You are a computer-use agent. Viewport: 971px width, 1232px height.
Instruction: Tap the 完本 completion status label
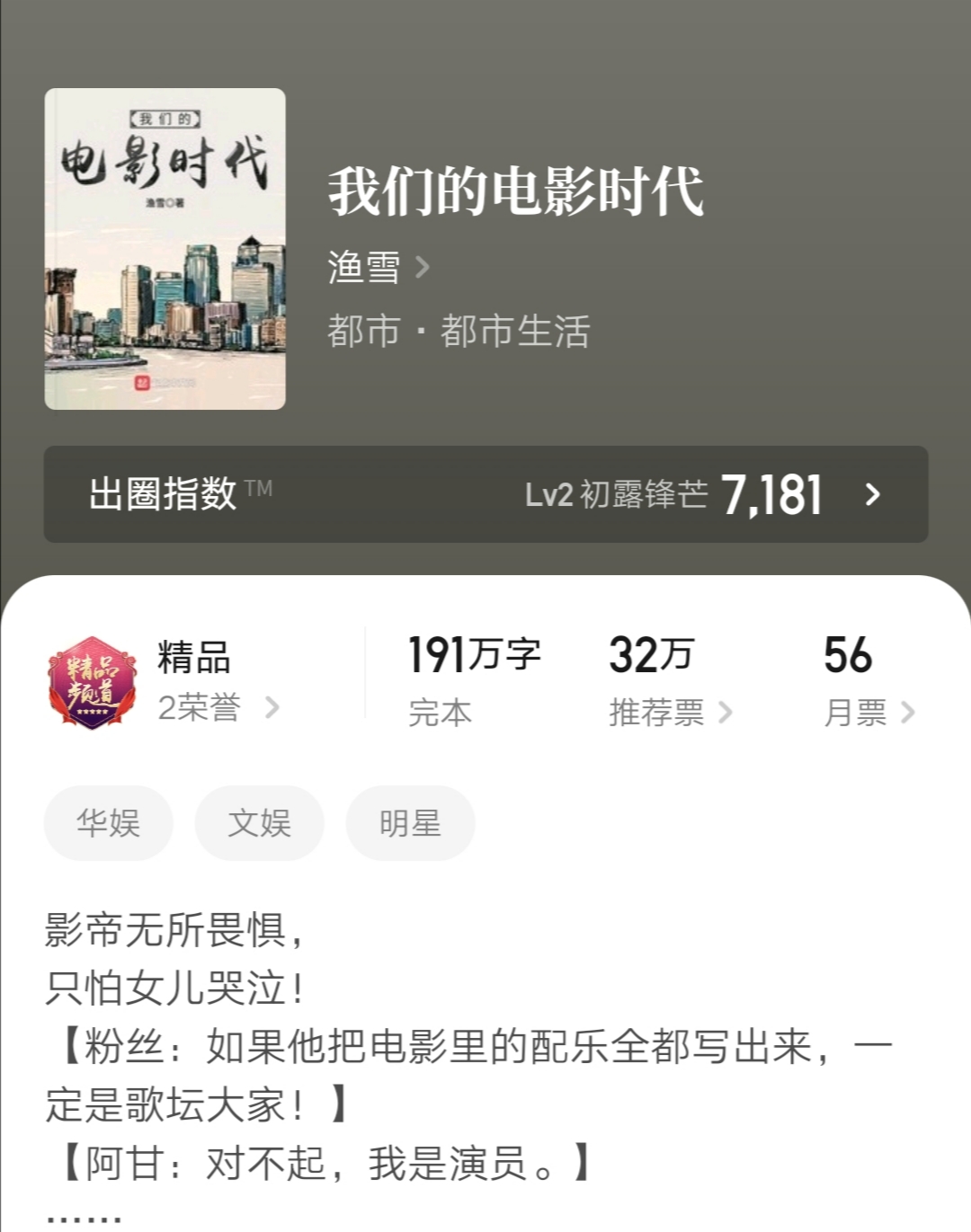[438, 713]
